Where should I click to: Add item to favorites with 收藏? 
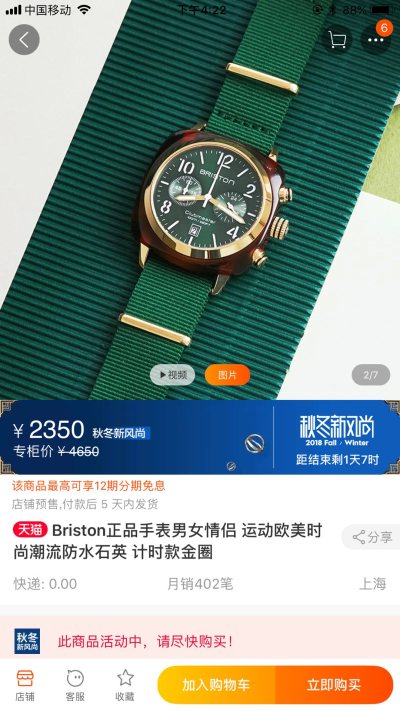(x=125, y=685)
